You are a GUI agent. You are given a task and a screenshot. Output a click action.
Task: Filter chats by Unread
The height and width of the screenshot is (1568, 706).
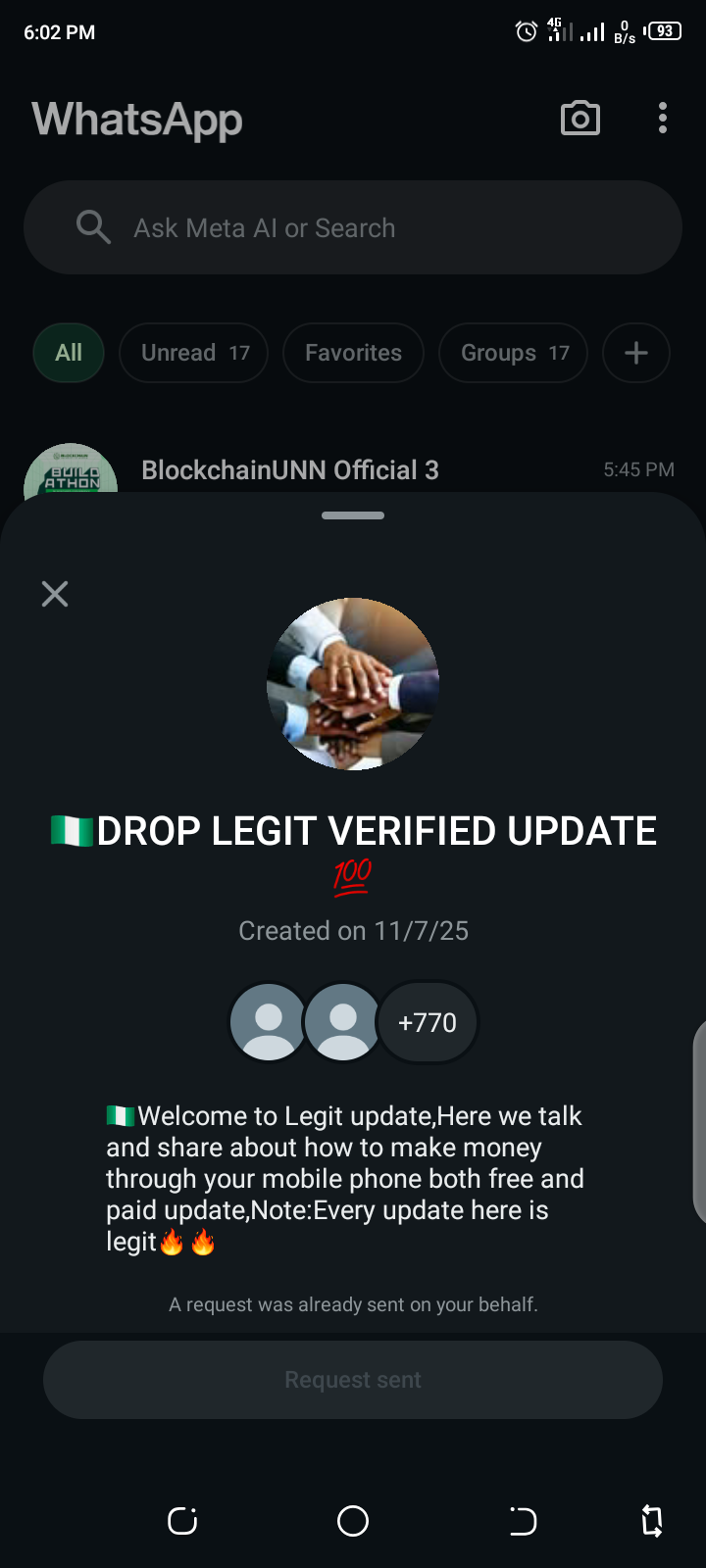194,353
